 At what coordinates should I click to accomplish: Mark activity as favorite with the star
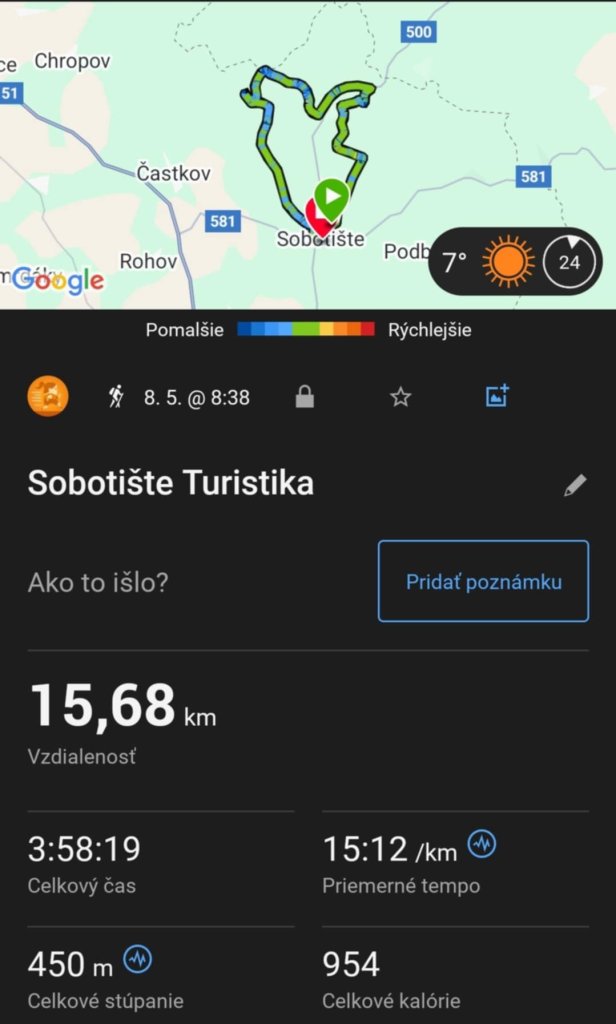400,397
